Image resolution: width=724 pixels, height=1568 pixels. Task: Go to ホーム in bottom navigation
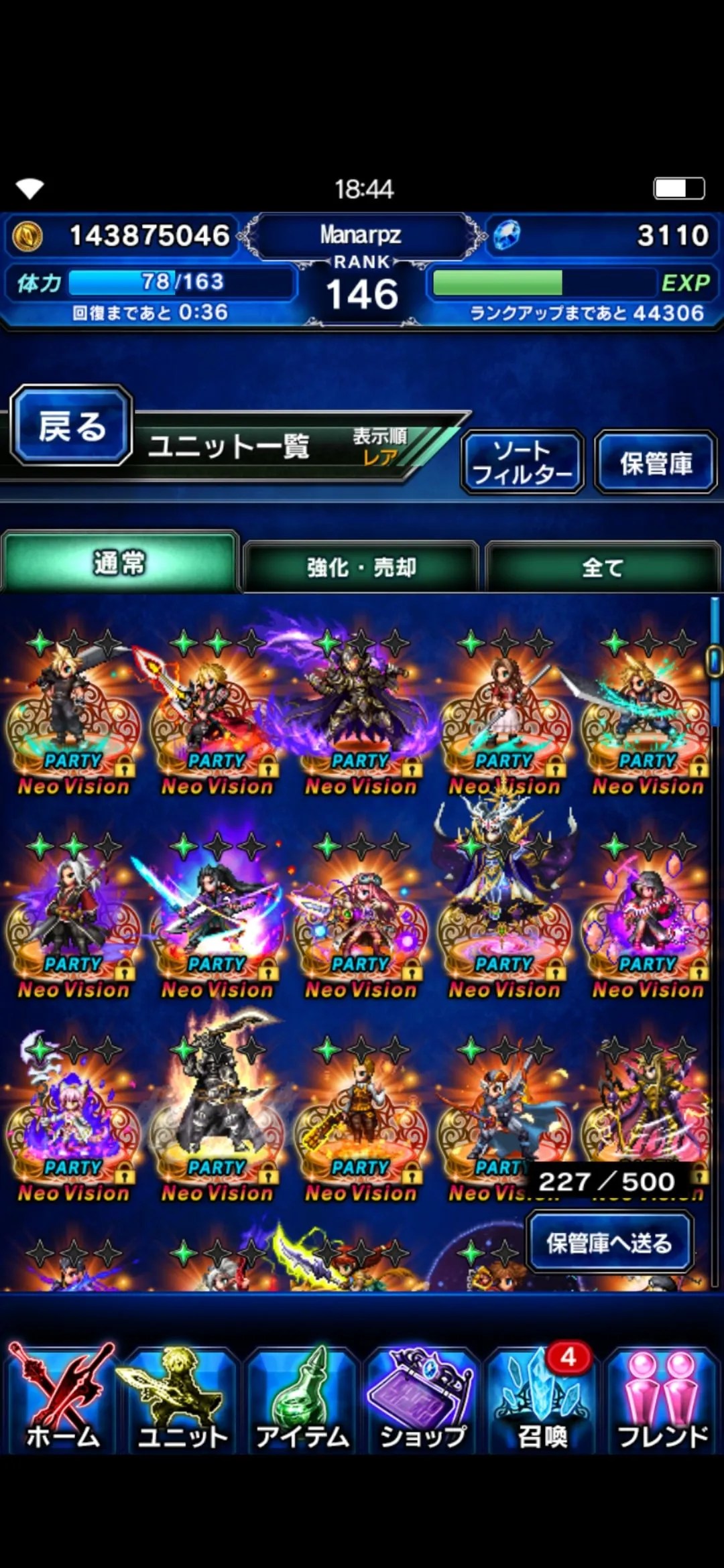click(x=62, y=1402)
